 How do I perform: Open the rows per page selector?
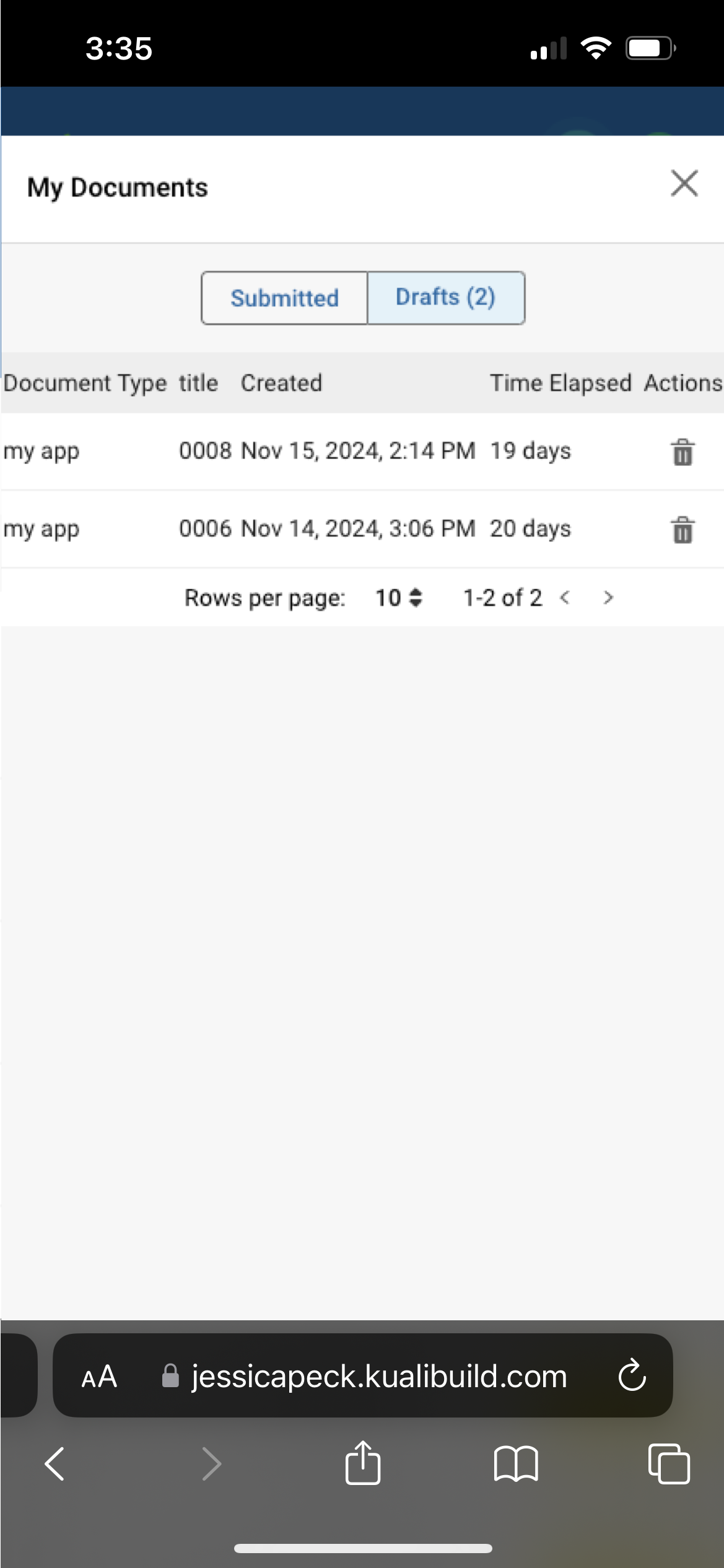[x=399, y=598]
